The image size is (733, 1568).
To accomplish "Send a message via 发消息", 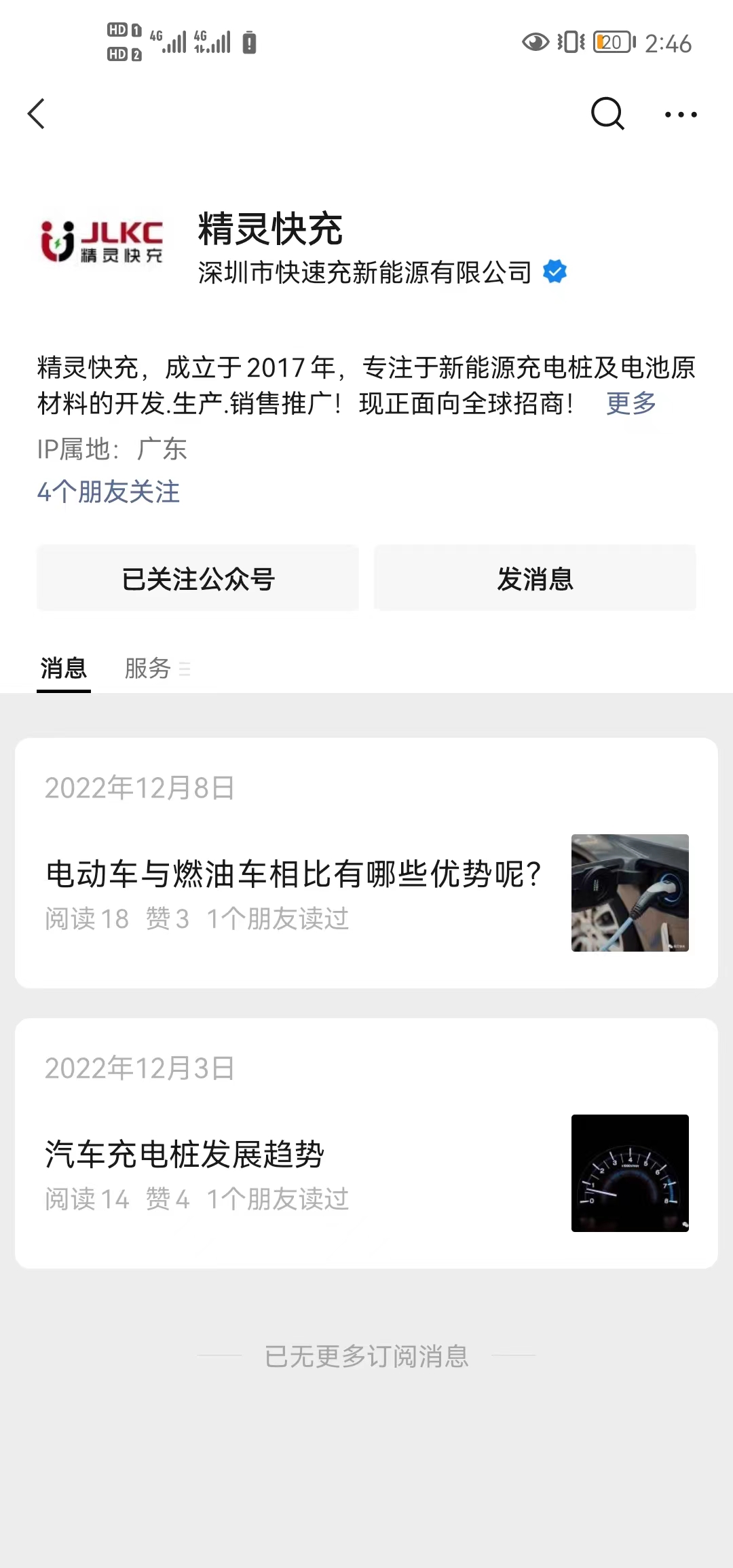I will (x=535, y=579).
